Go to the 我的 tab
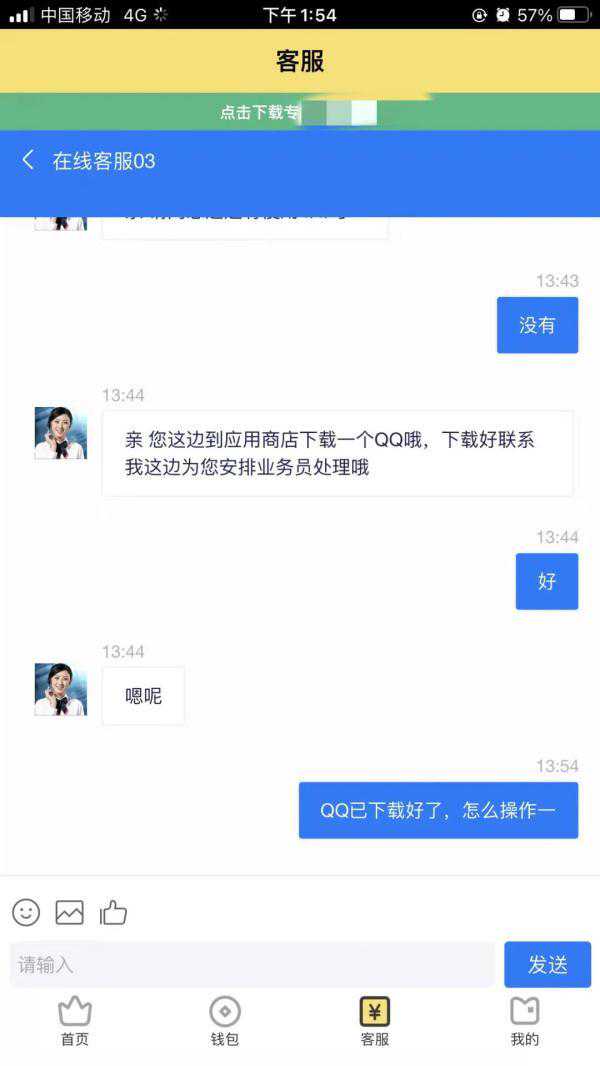This screenshot has width=600, height=1066. click(x=525, y=1021)
